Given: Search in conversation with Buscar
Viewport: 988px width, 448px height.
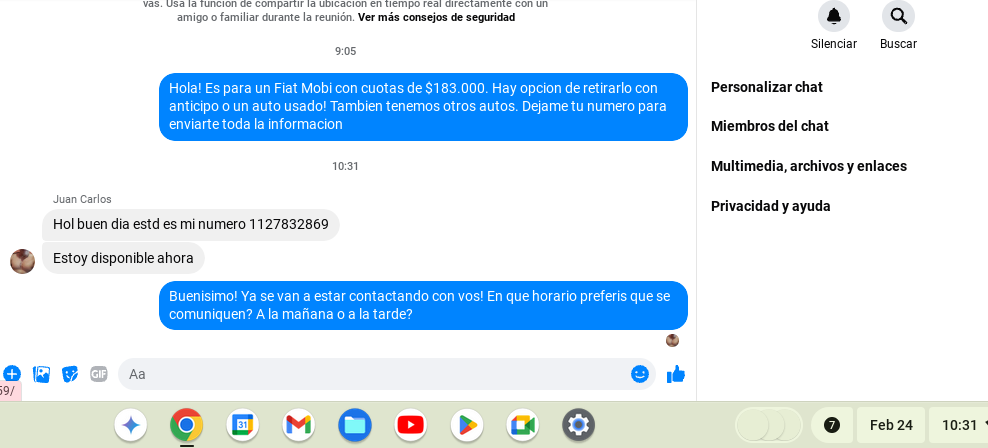Looking at the screenshot, I should (898, 16).
